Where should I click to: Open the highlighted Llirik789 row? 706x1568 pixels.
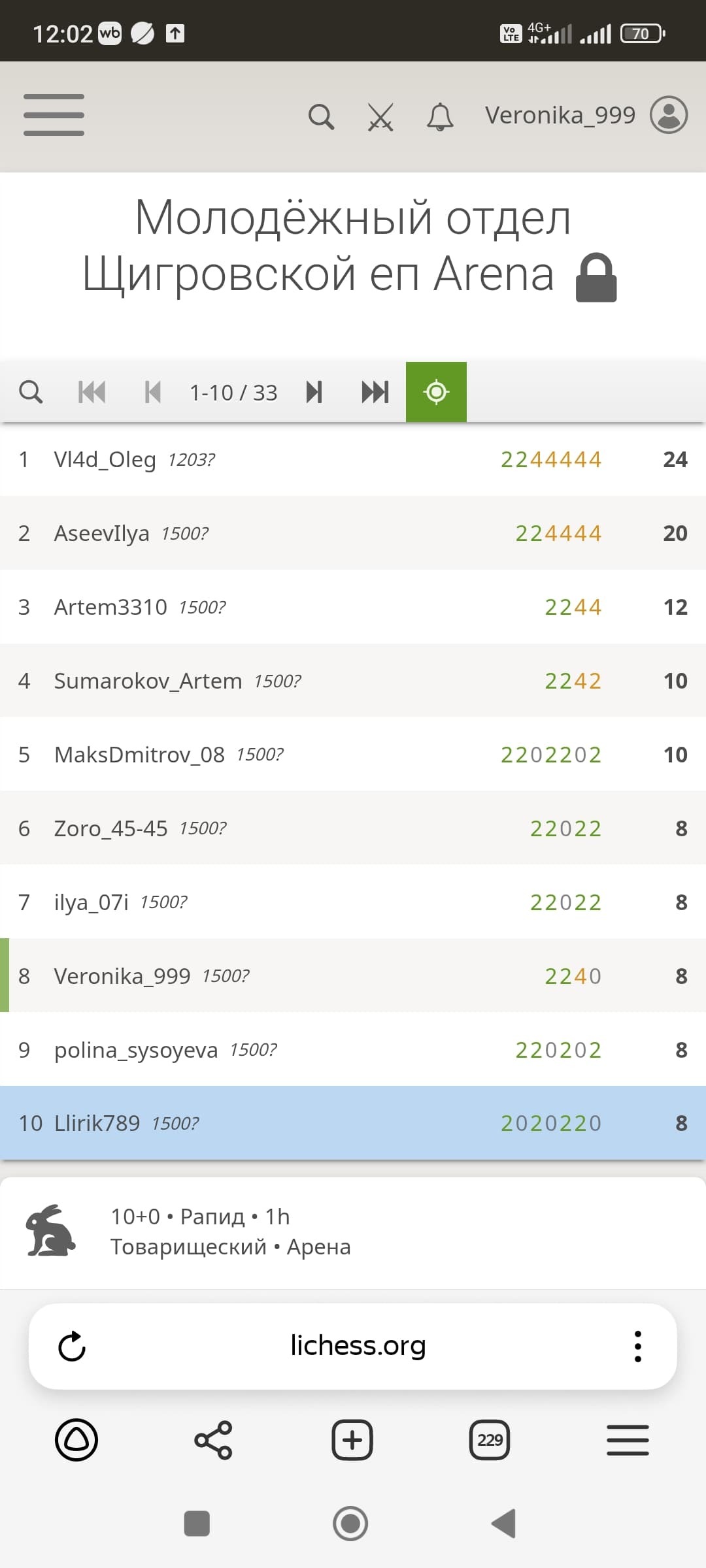coord(353,1123)
